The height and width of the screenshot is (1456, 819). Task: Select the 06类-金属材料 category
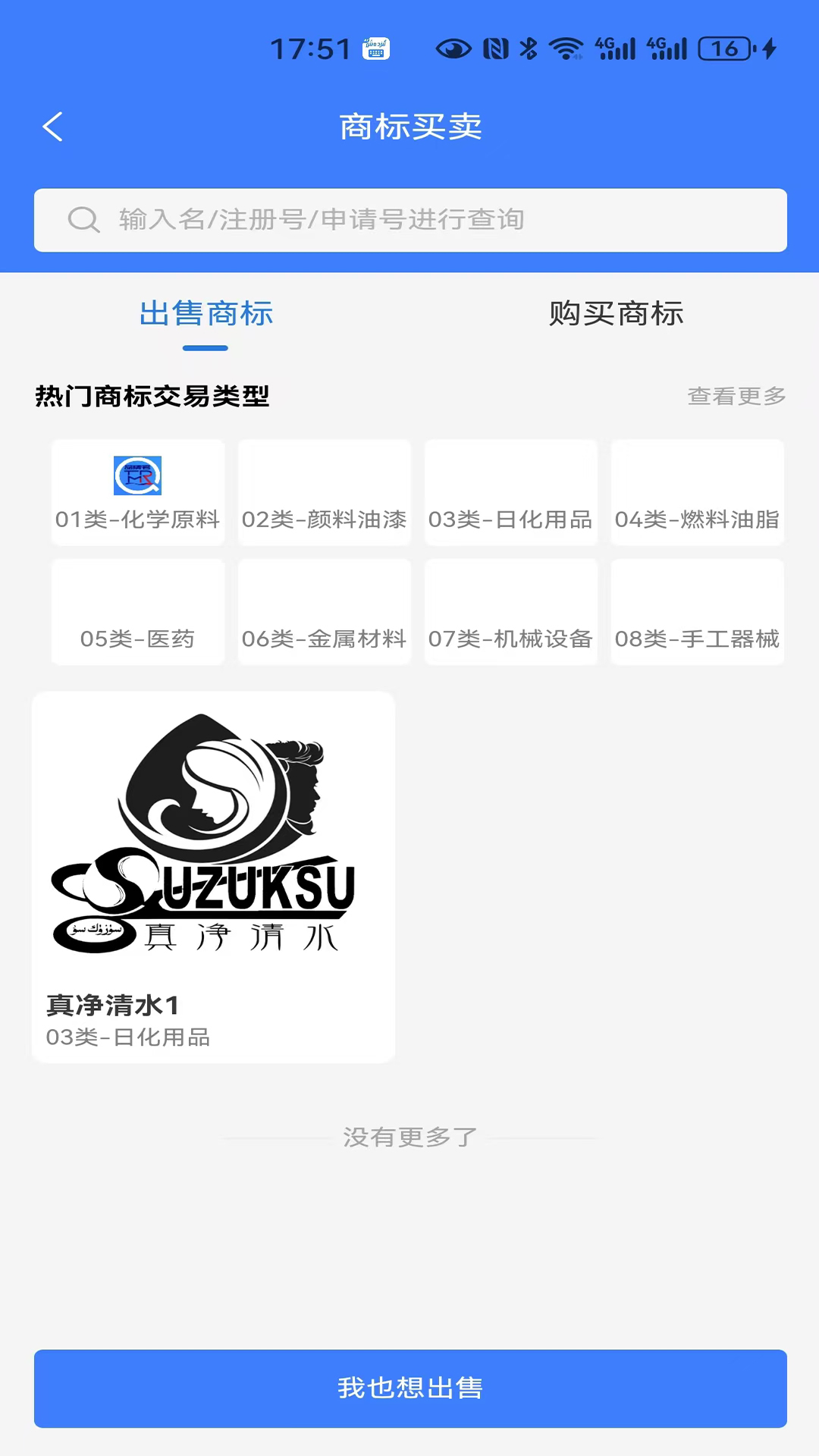pos(324,610)
